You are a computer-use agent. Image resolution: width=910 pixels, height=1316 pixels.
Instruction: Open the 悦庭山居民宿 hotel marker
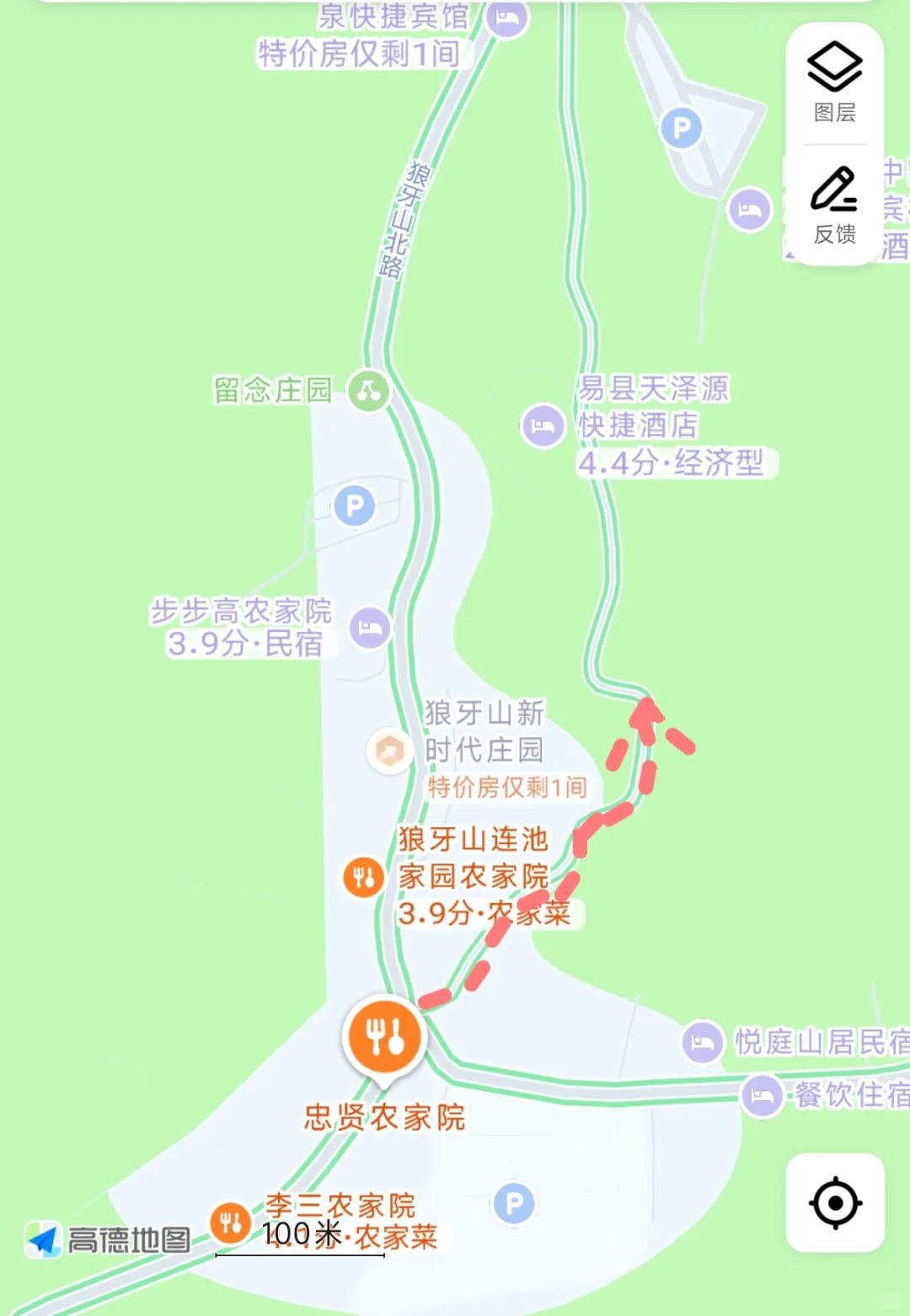coord(702,1043)
